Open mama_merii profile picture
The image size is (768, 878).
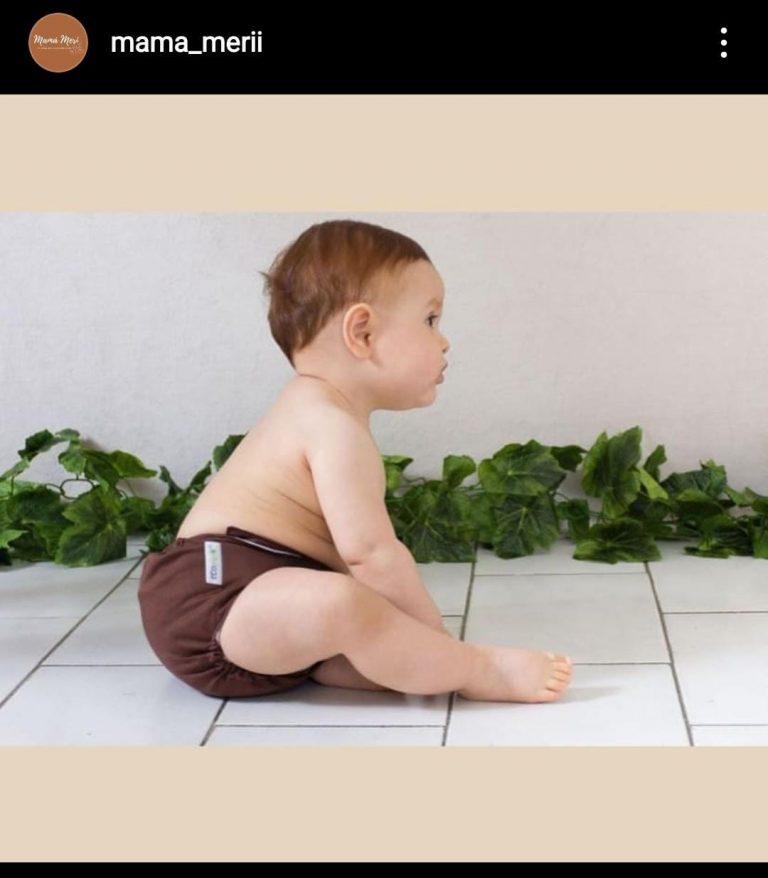(58, 43)
